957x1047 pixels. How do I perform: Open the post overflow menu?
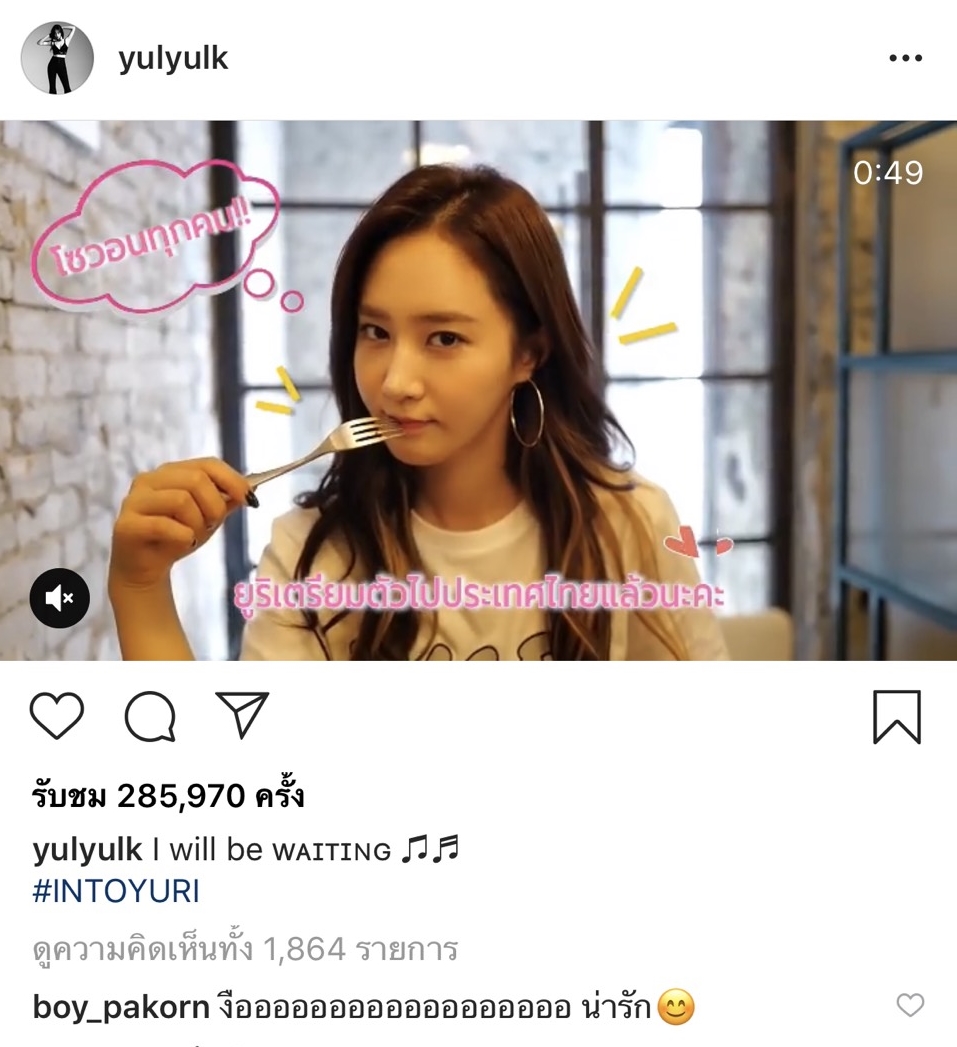[x=905, y=59]
